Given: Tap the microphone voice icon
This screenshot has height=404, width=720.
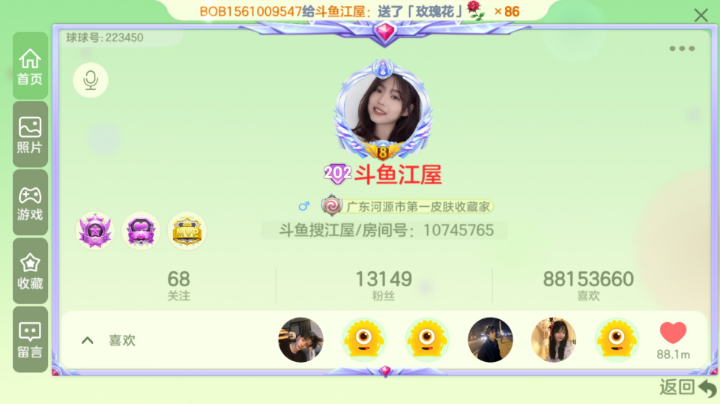Looking at the screenshot, I should 91,80.
